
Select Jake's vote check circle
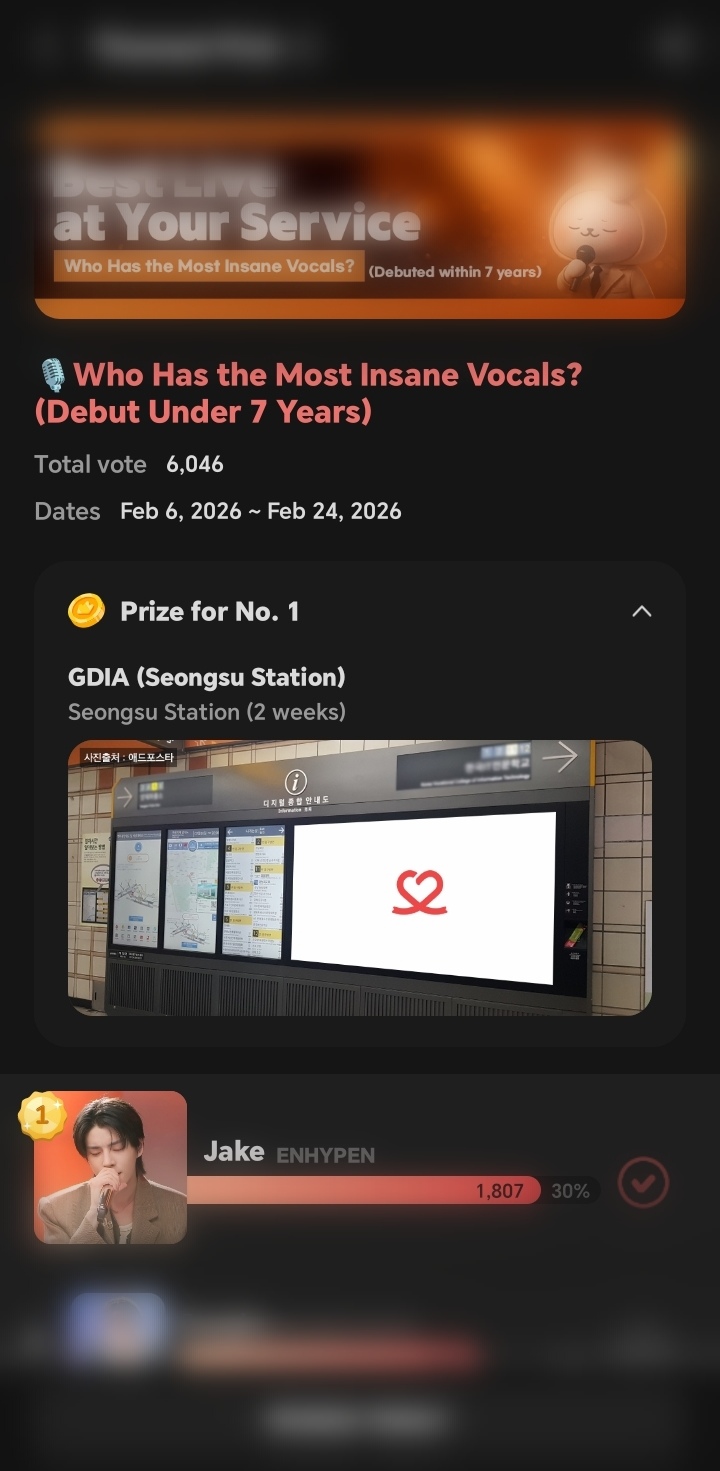click(643, 1183)
